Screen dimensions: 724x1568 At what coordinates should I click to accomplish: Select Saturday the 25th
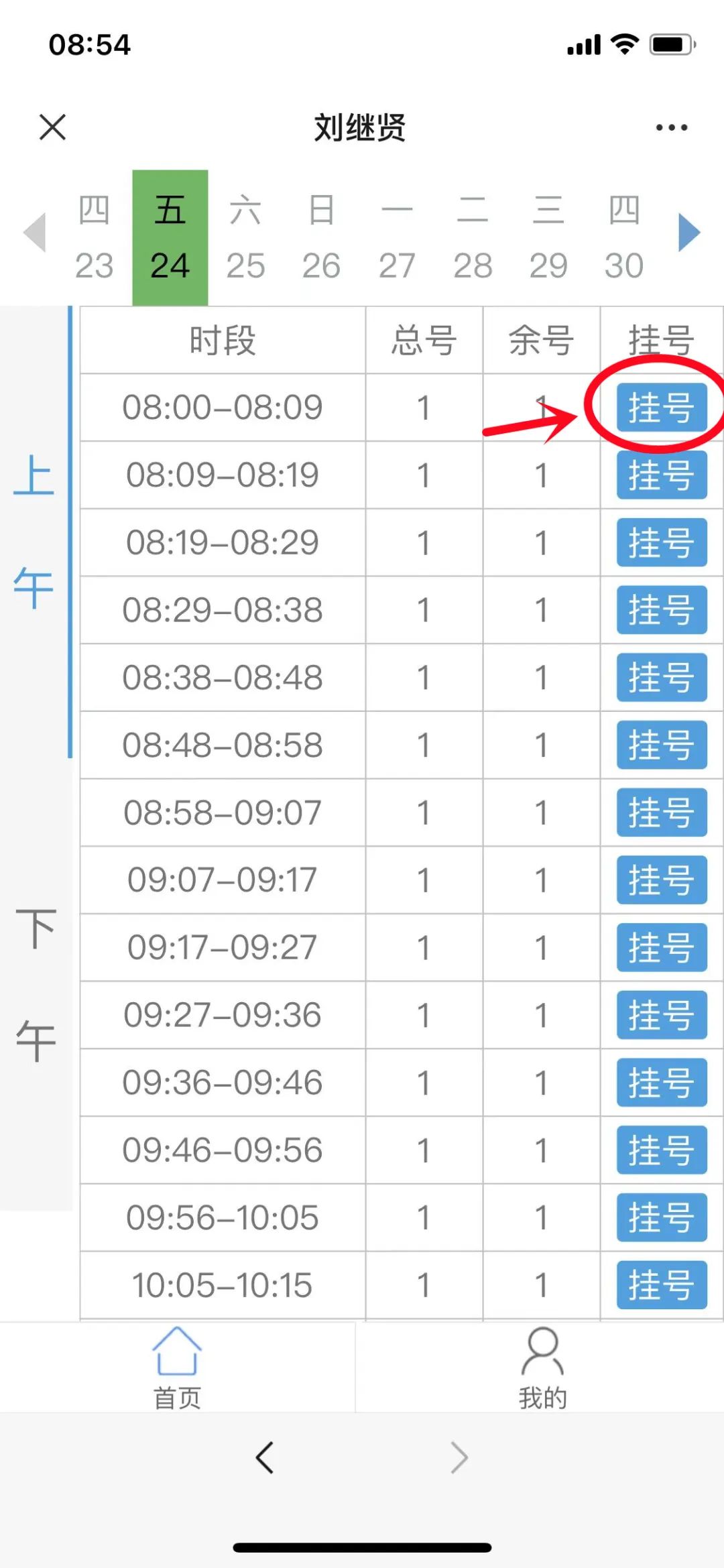pos(245,237)
